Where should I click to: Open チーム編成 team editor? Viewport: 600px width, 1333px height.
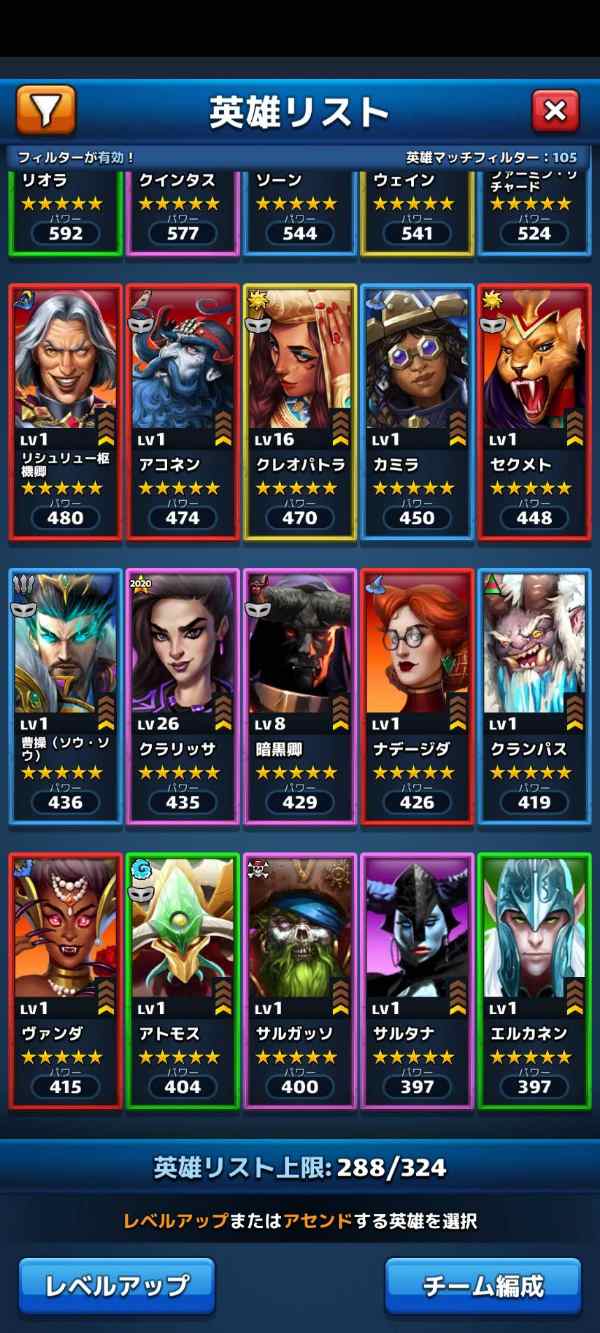tap(482, 1284)
